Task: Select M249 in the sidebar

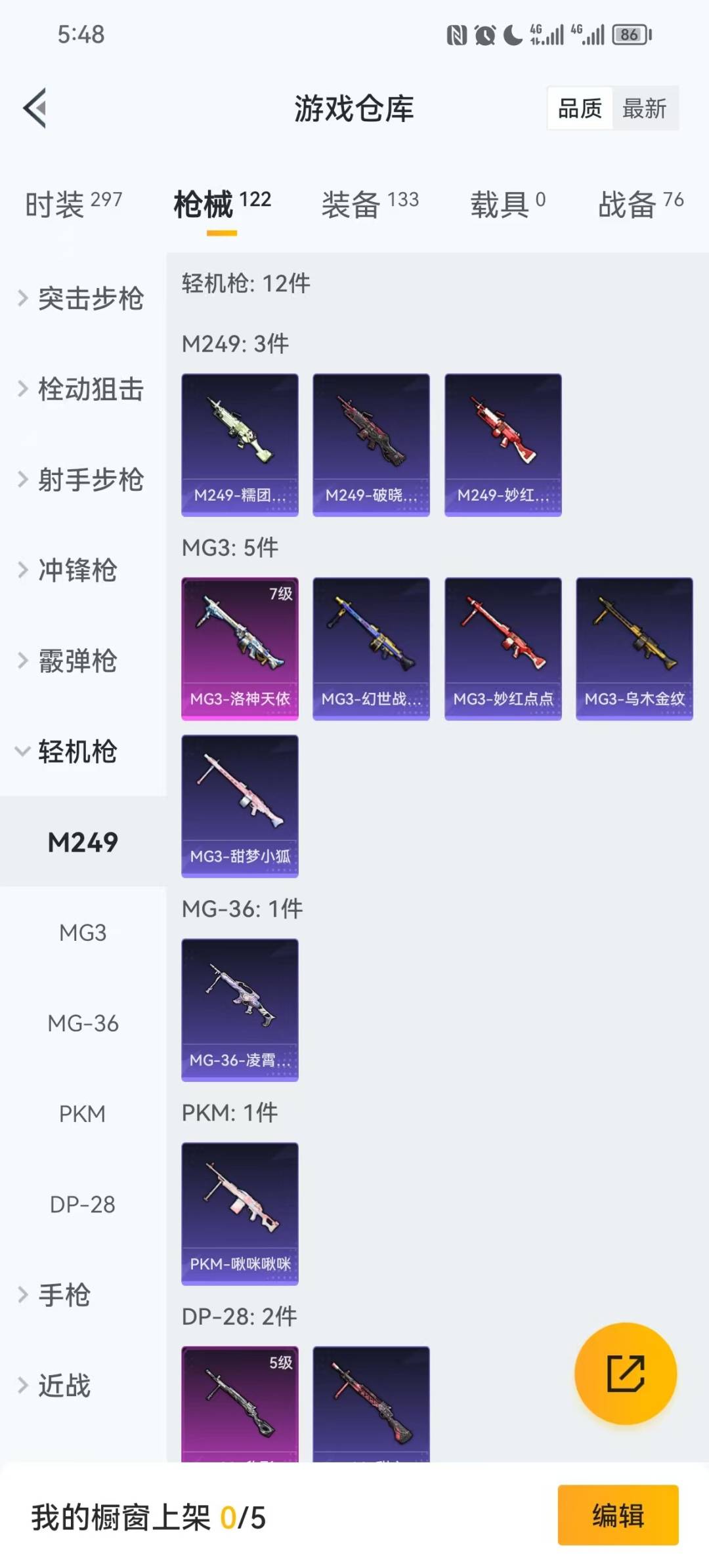Action: (x=83, y=843)
